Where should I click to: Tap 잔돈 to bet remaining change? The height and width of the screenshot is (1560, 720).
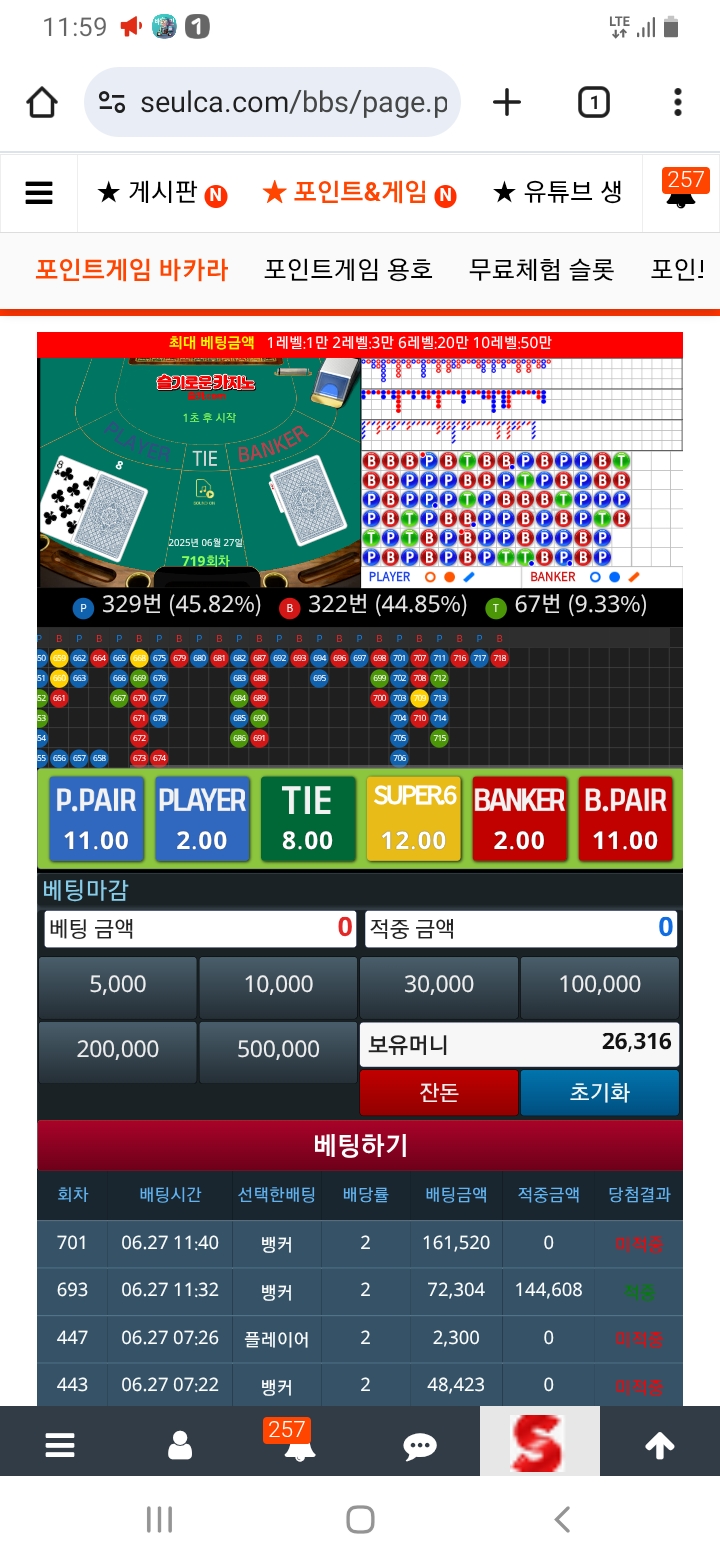[439, 1092]
